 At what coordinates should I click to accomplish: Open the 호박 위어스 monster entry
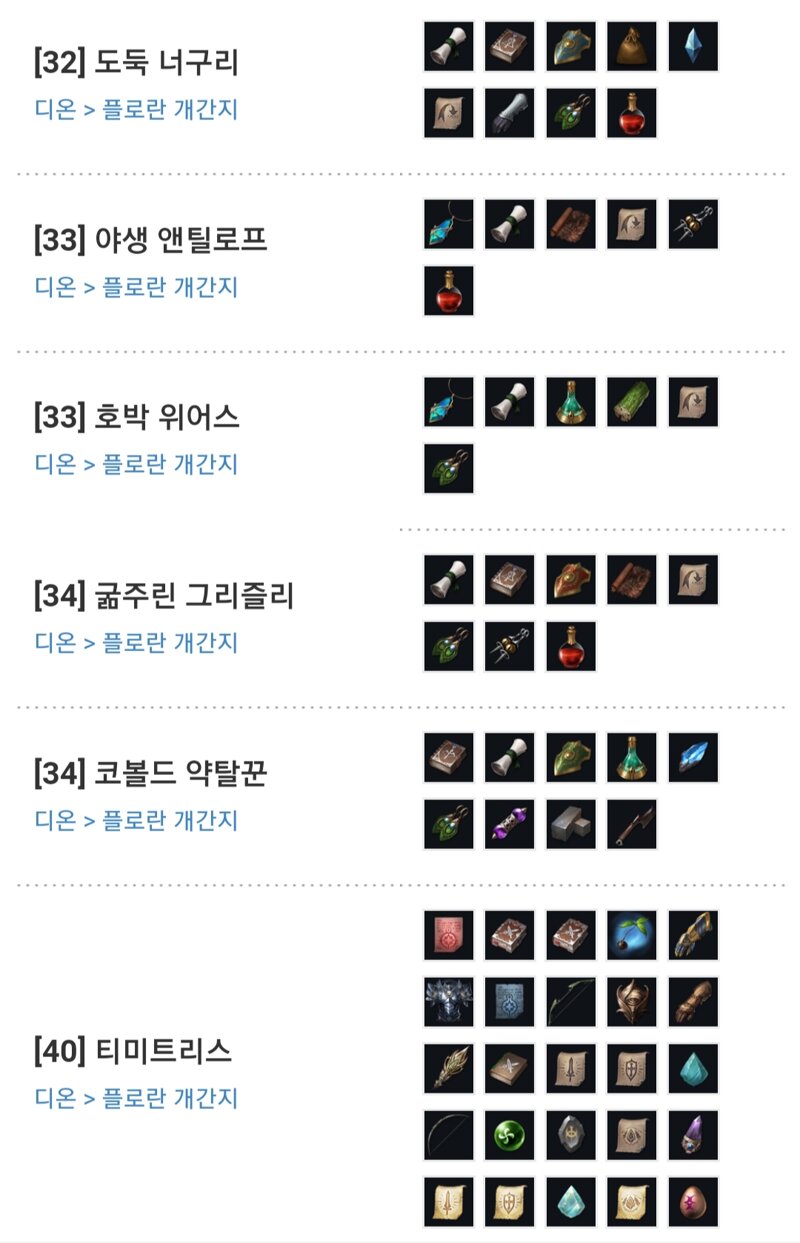point(137,417)
